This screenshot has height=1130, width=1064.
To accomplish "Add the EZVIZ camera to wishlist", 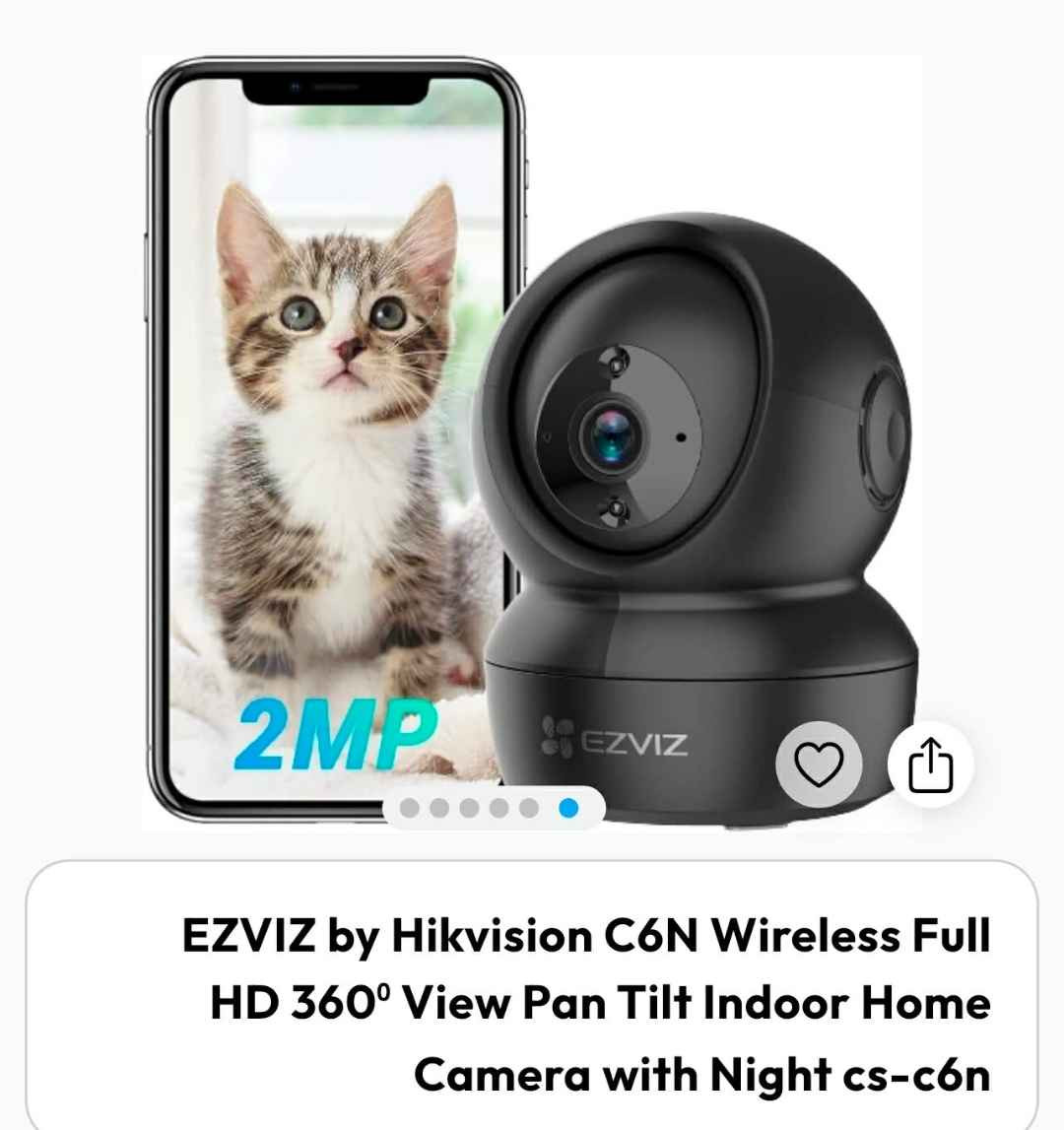I will [819, 764].
